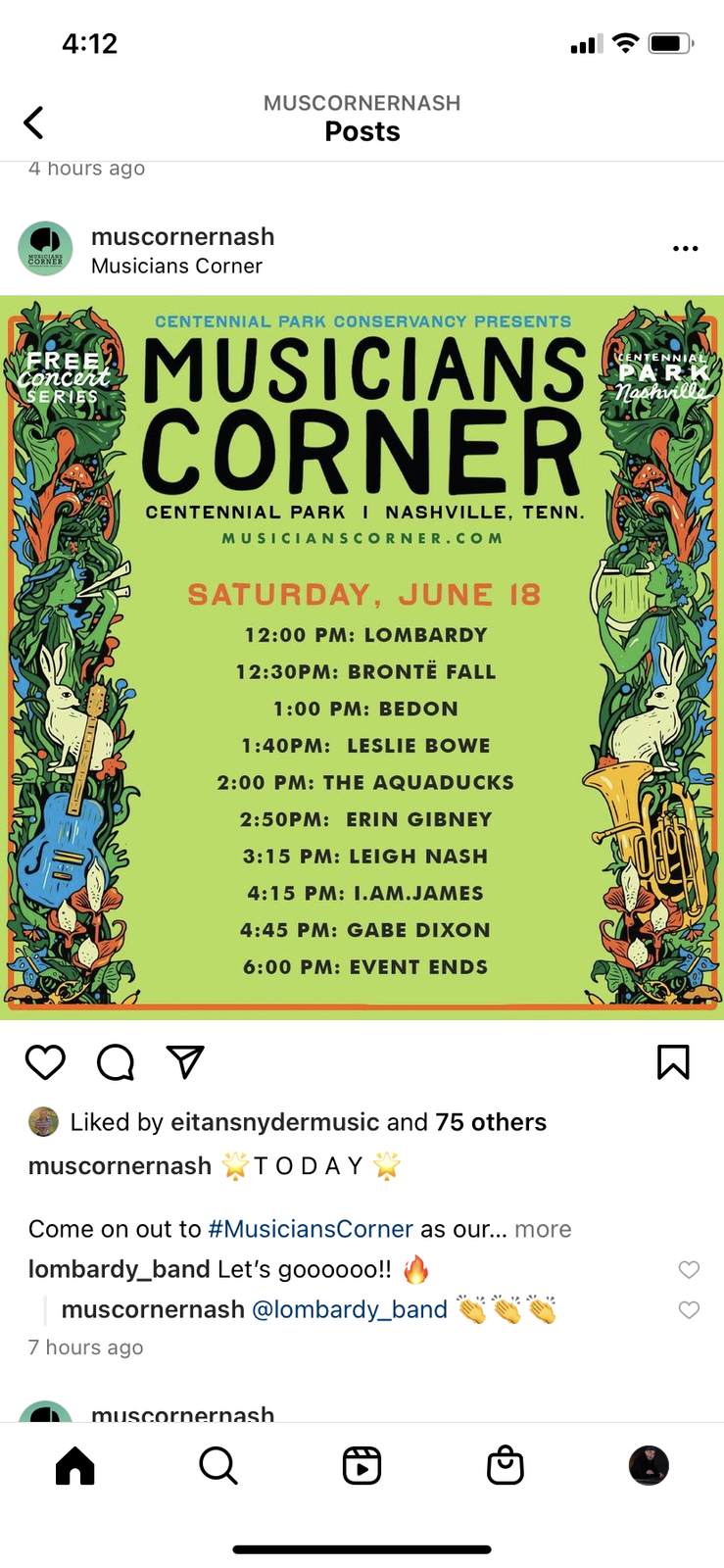Like lombardy_band's comment
Image resolution: width=724 pixels, height=1568 pixels.
point(689,1270)
